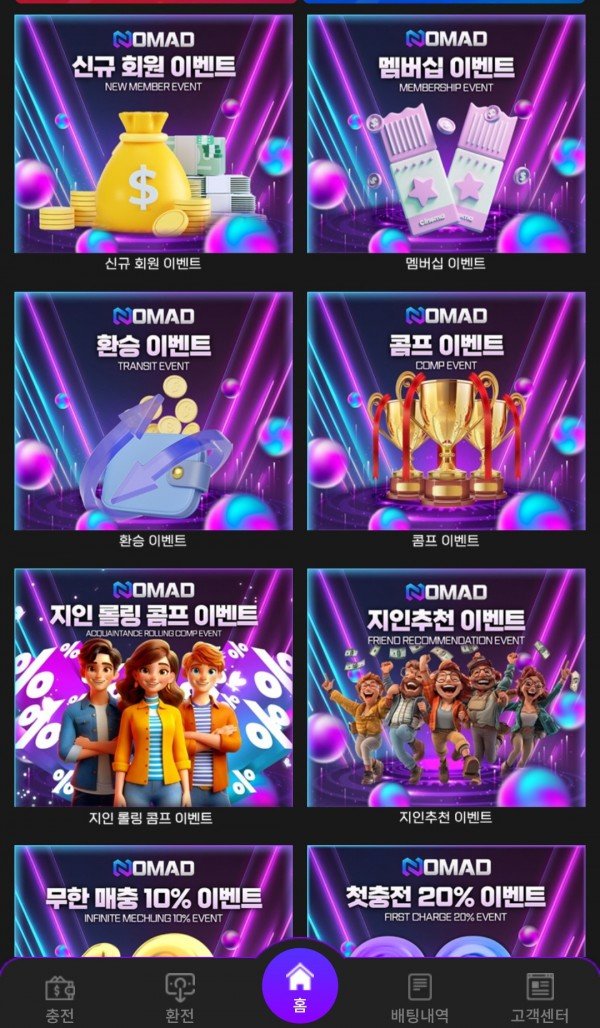Open the 배팅내역 tab
The image size is (600, 1028).
[420, 998]
